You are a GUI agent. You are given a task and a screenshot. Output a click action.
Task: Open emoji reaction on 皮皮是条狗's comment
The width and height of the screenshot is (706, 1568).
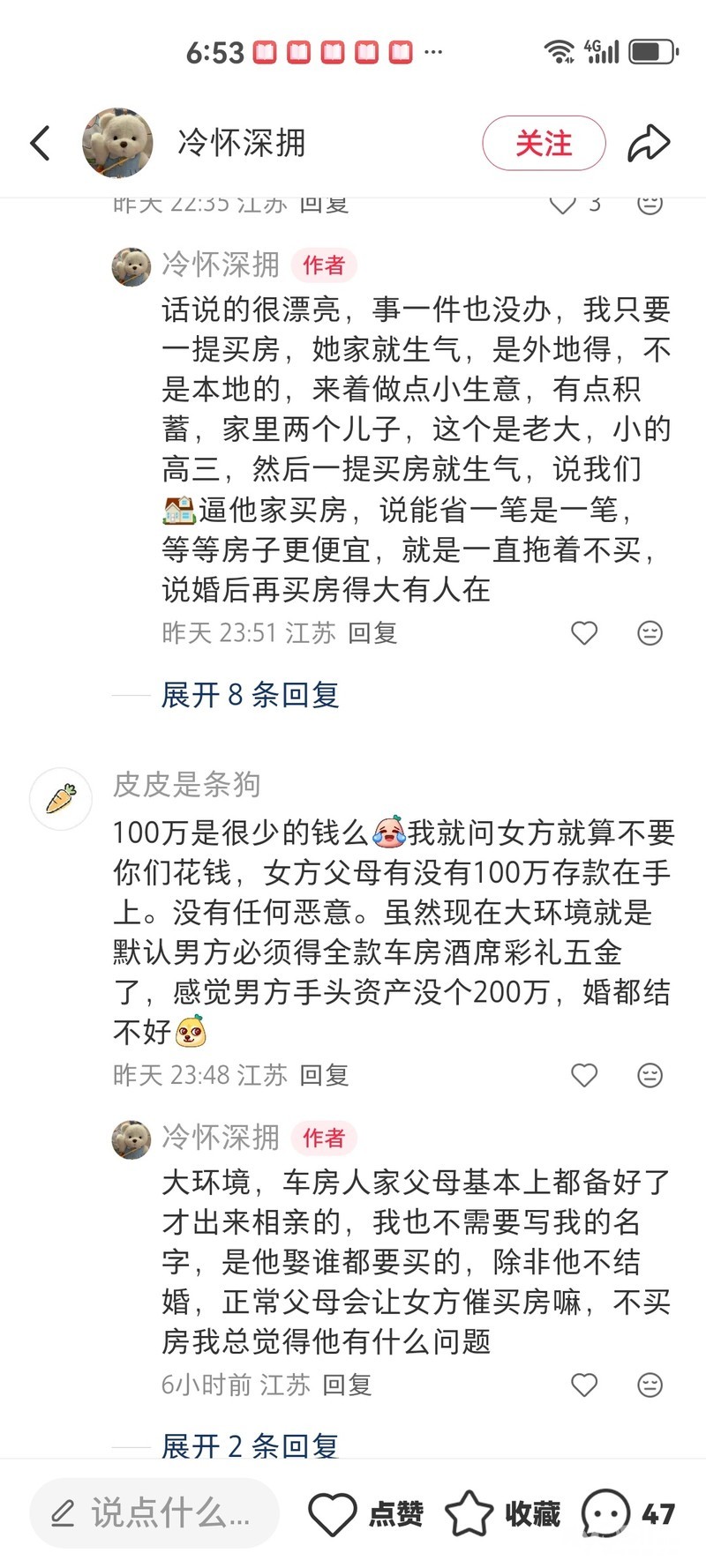650,1075
